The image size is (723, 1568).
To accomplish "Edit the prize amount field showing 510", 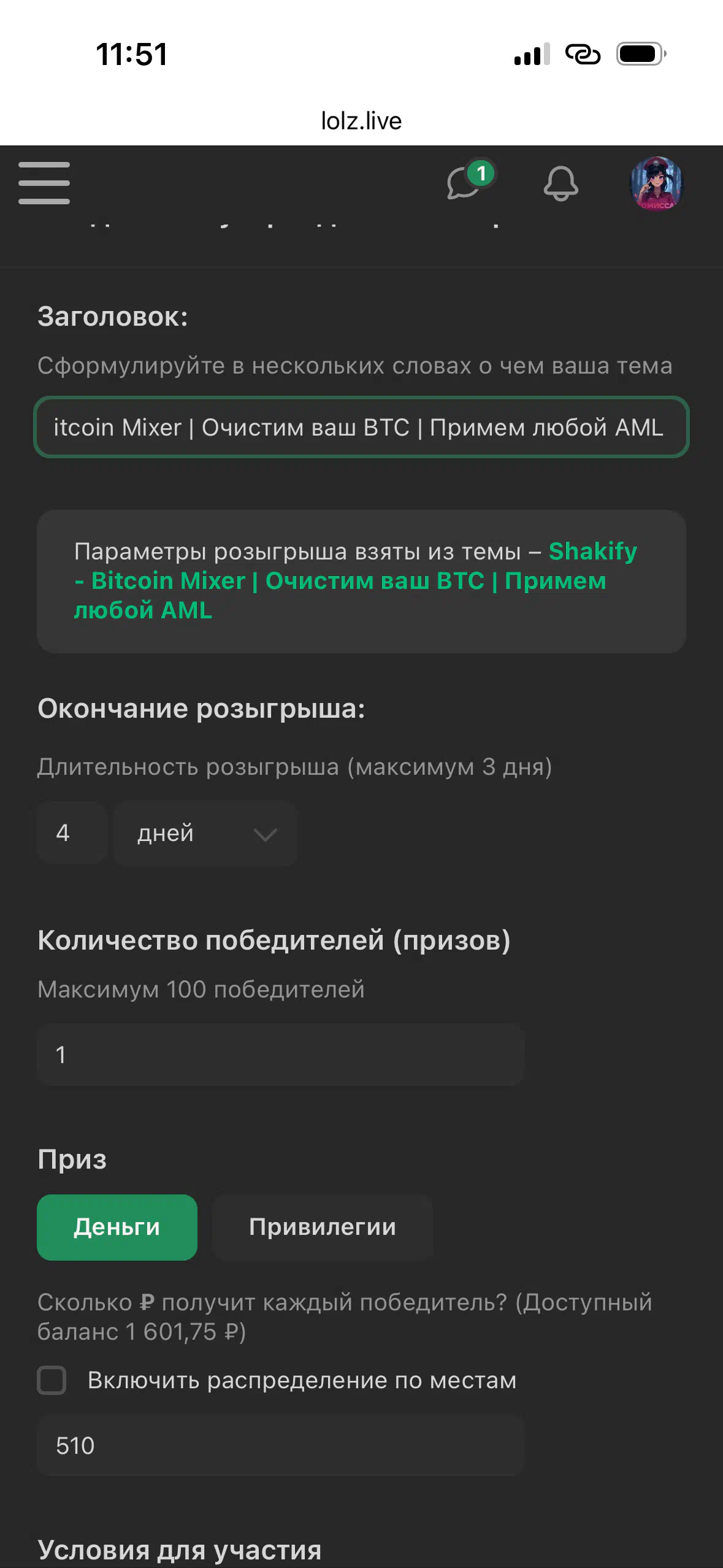I will click(x=280, y=1446).
